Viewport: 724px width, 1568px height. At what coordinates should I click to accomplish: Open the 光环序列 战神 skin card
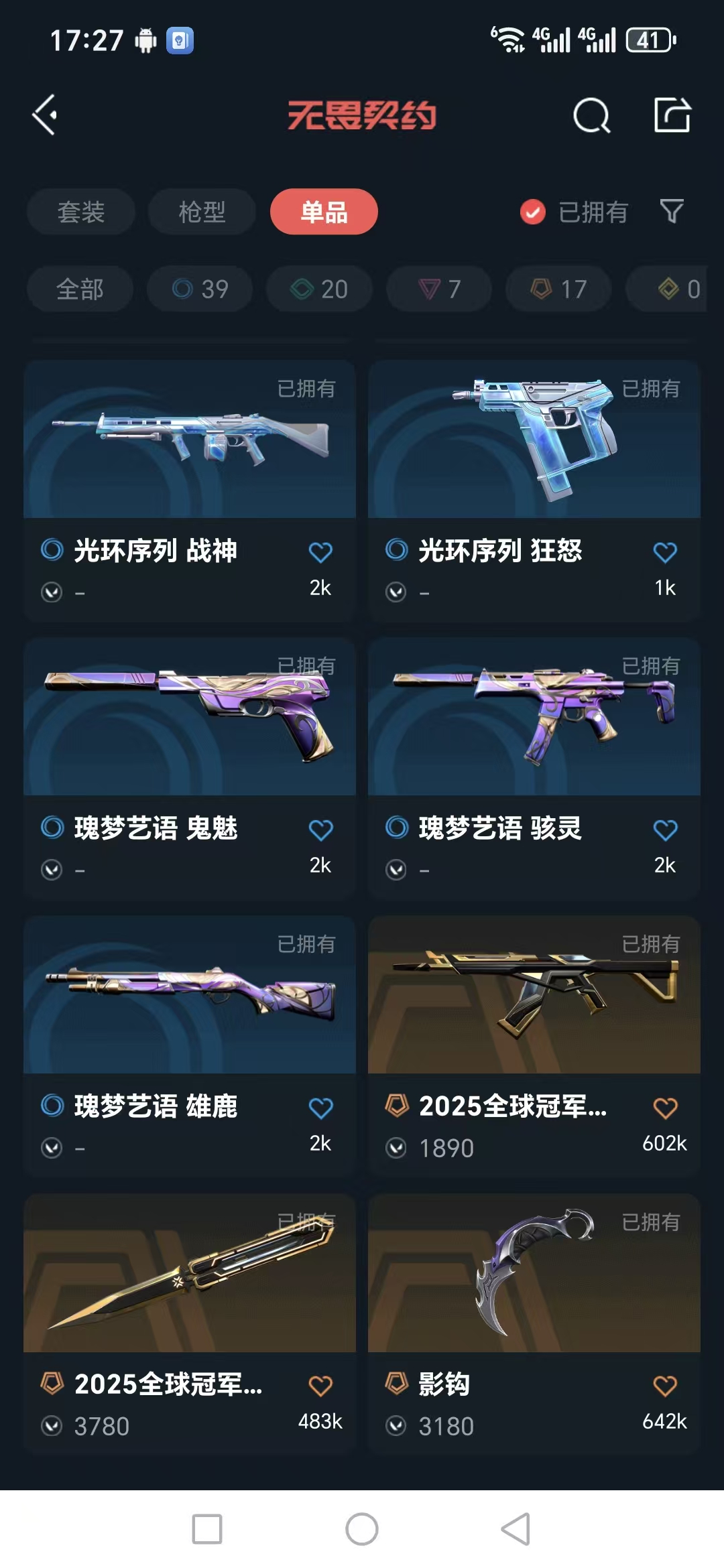[190, 469]
